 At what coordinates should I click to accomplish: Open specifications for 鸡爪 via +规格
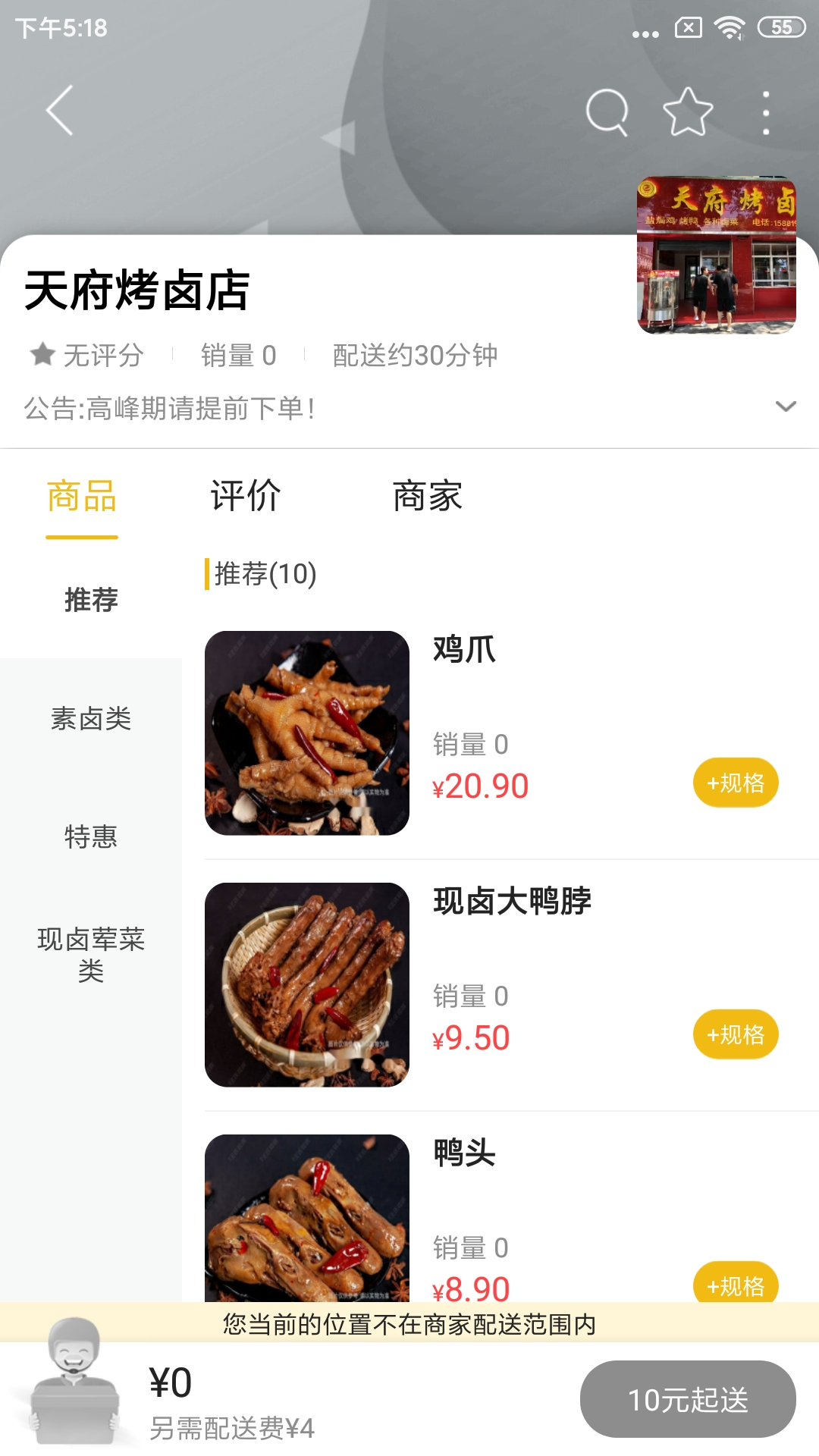[x=734, y=782]
